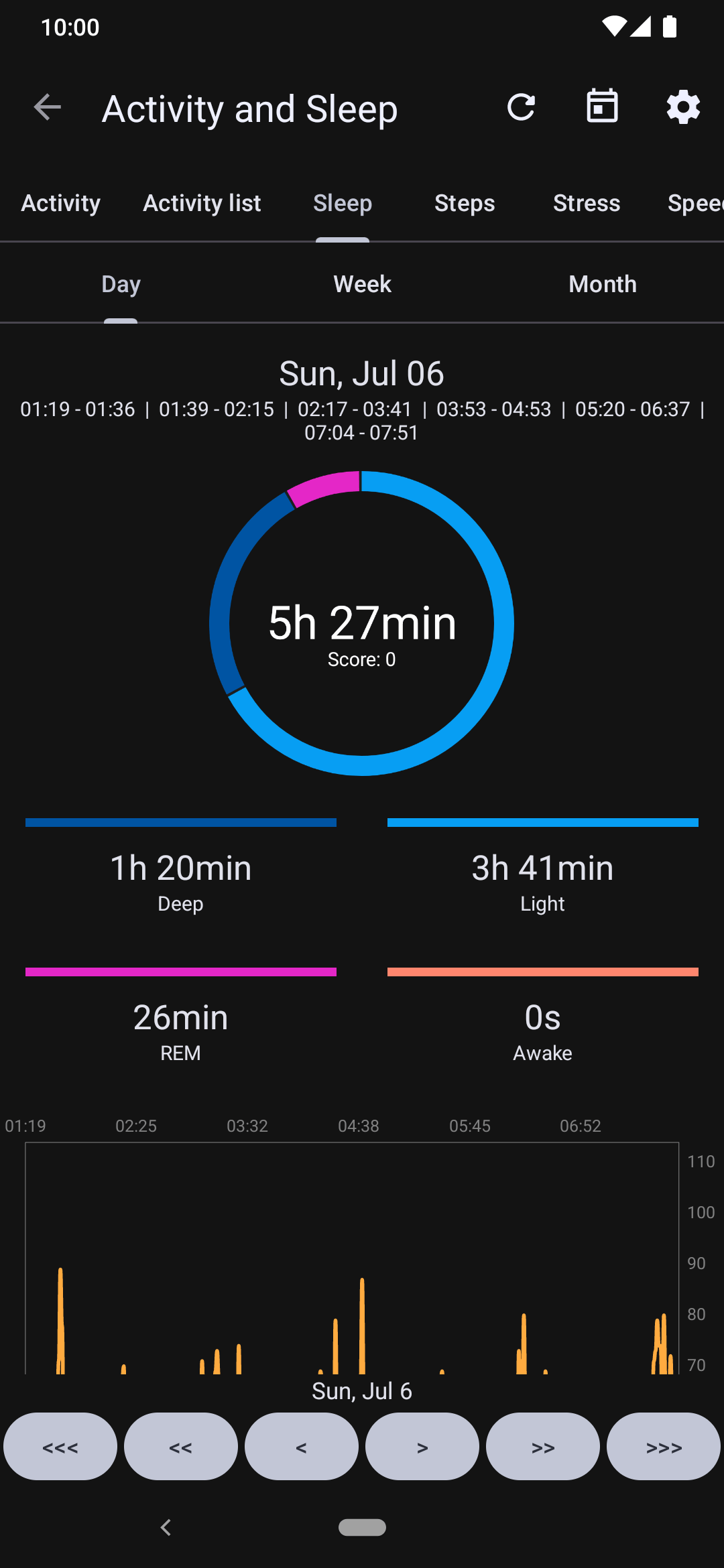The image size is (724, 1568).
Task: Go to the next day with >
Action: click(422, 1447)
